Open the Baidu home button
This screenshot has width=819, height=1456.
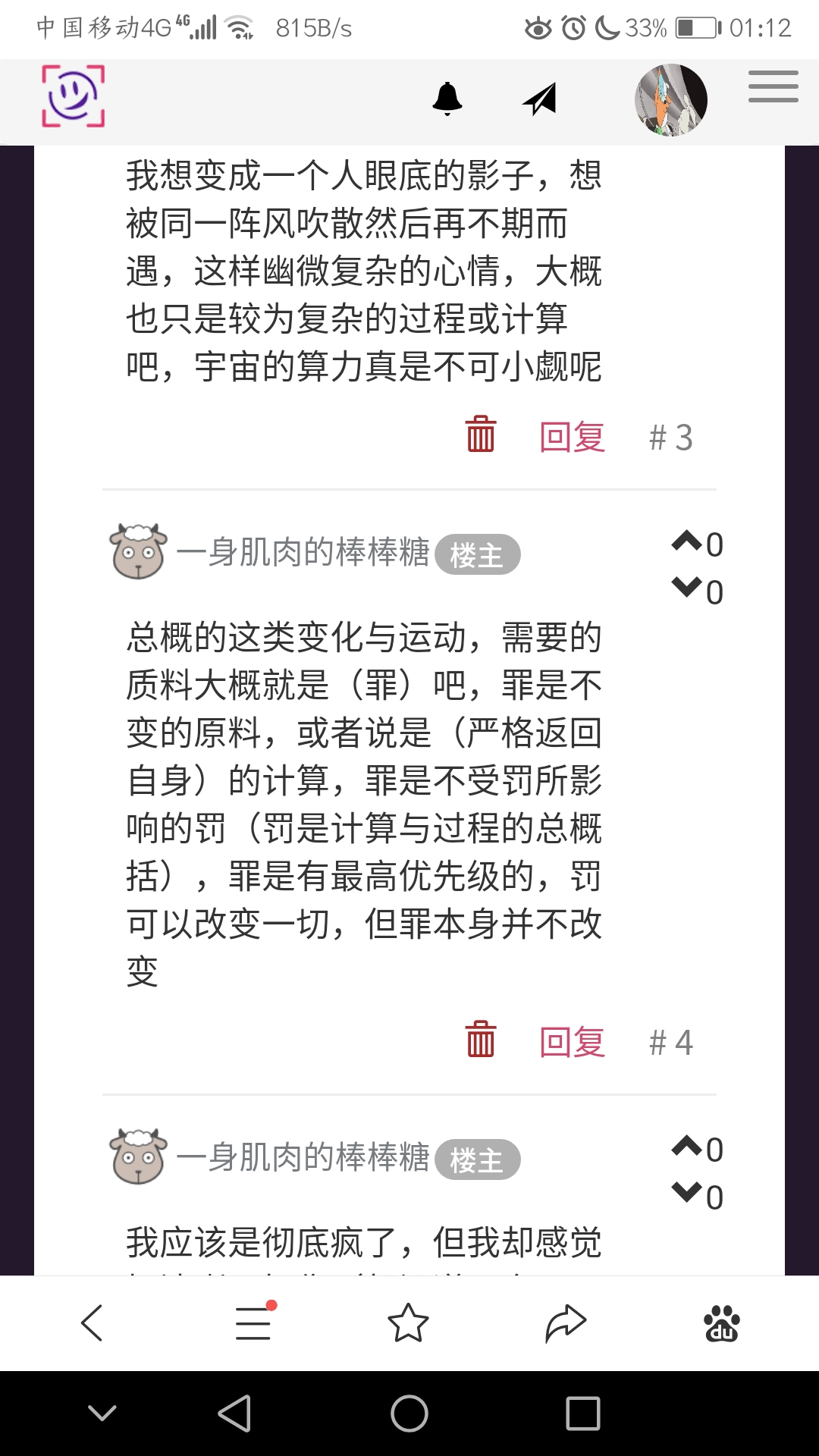[722, 1323]
